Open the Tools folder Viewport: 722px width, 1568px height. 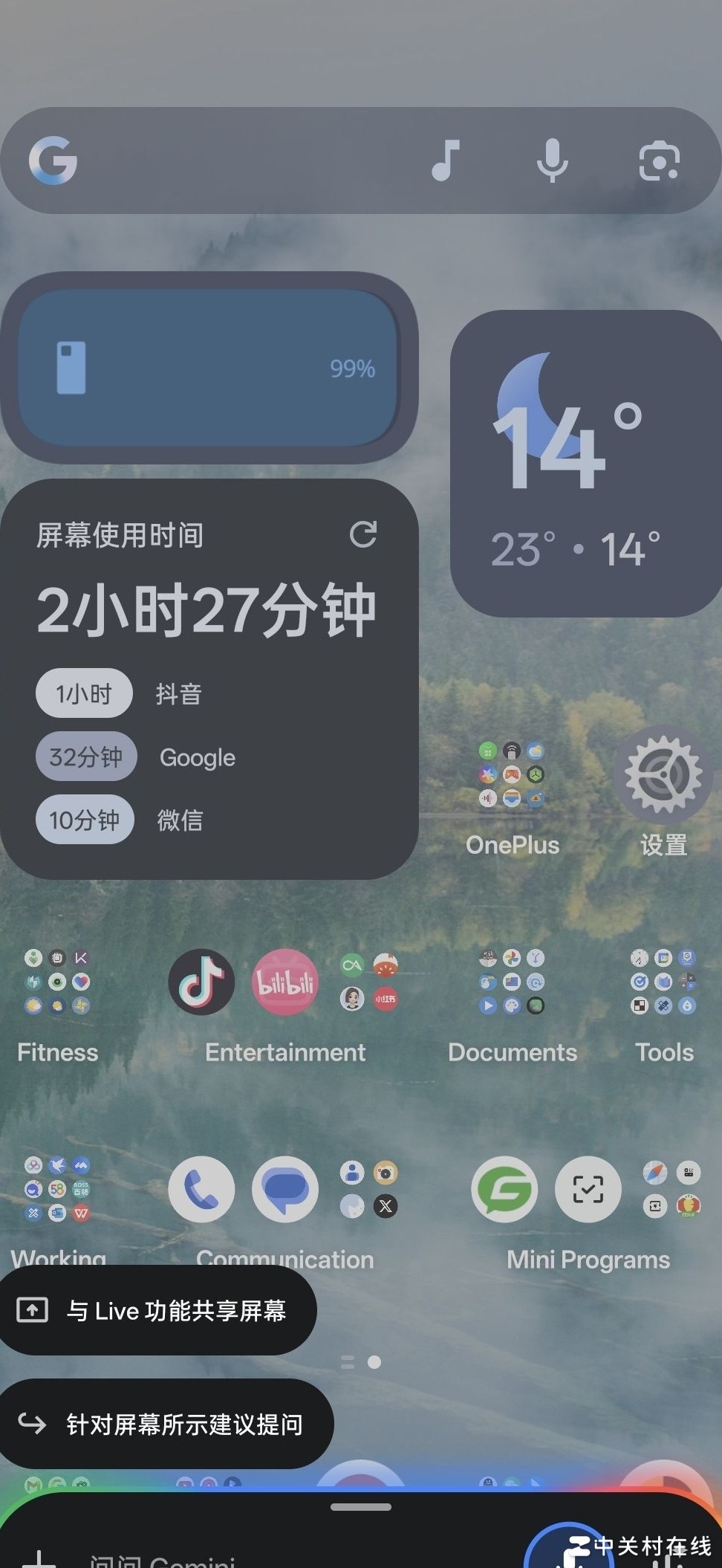point(663,982)
